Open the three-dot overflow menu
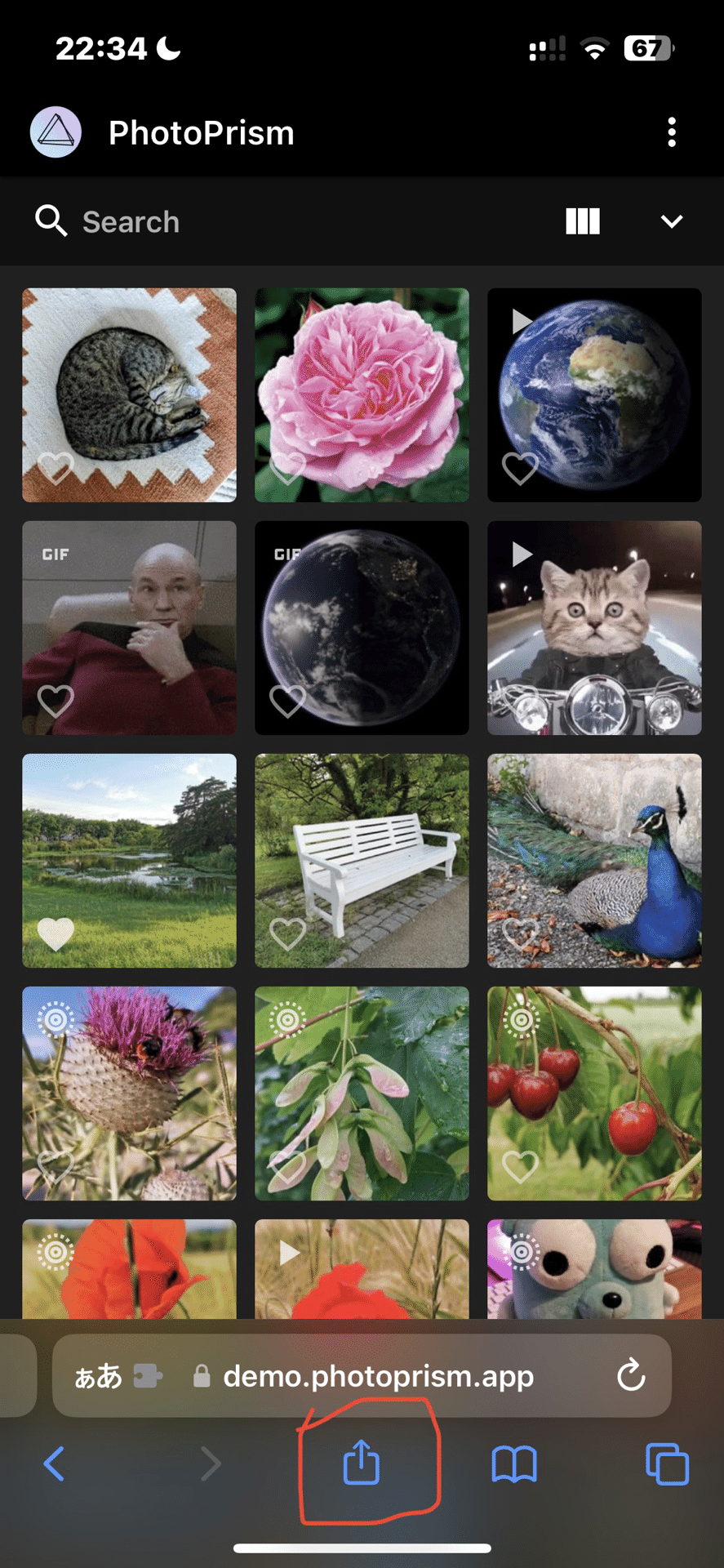724x1568 pixels. 671,132
